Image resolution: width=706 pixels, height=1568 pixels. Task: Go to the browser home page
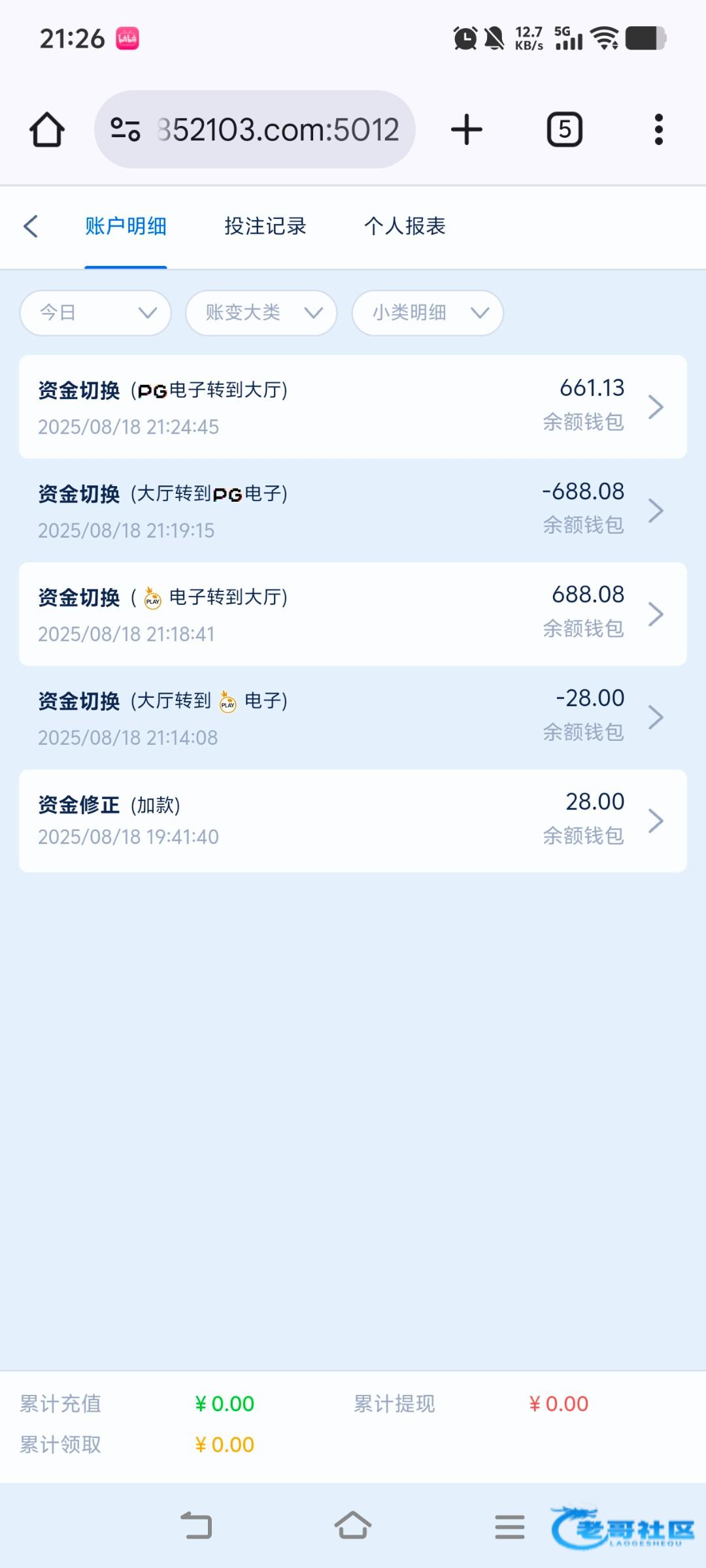(x=47, y=129)
